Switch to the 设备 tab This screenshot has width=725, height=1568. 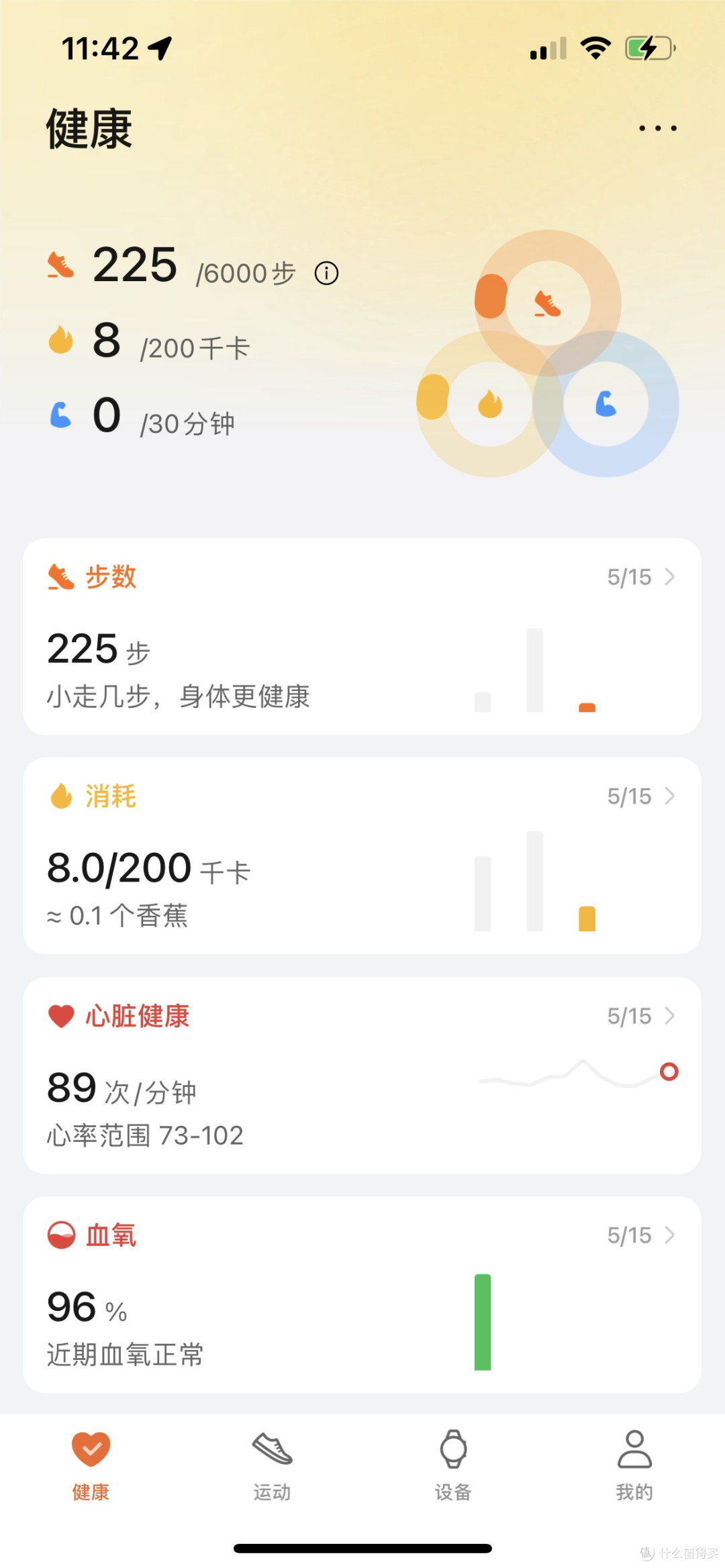point(453,1466)
